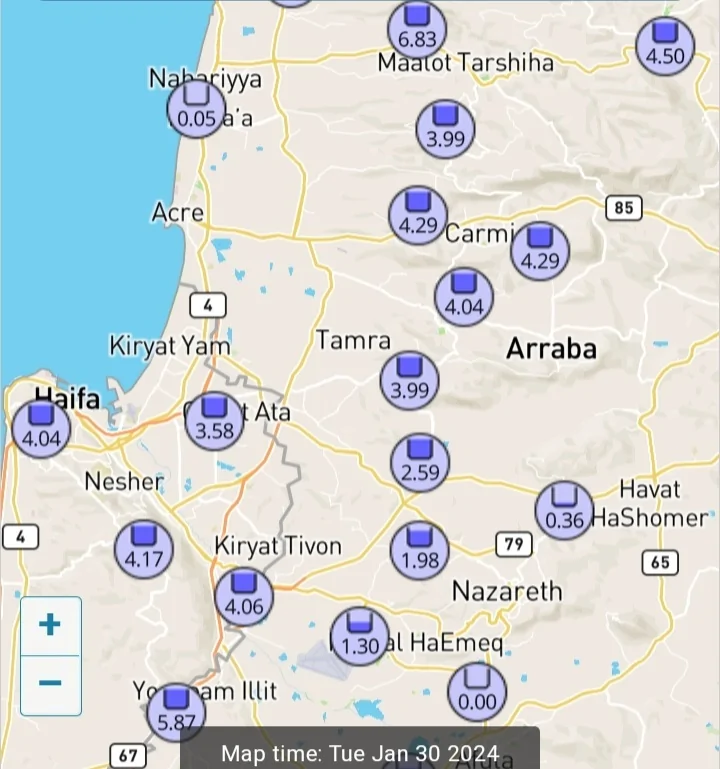Open the 5.87 marker
The width and height of the screenshot is (720, 769).
[x=176, y=712]
